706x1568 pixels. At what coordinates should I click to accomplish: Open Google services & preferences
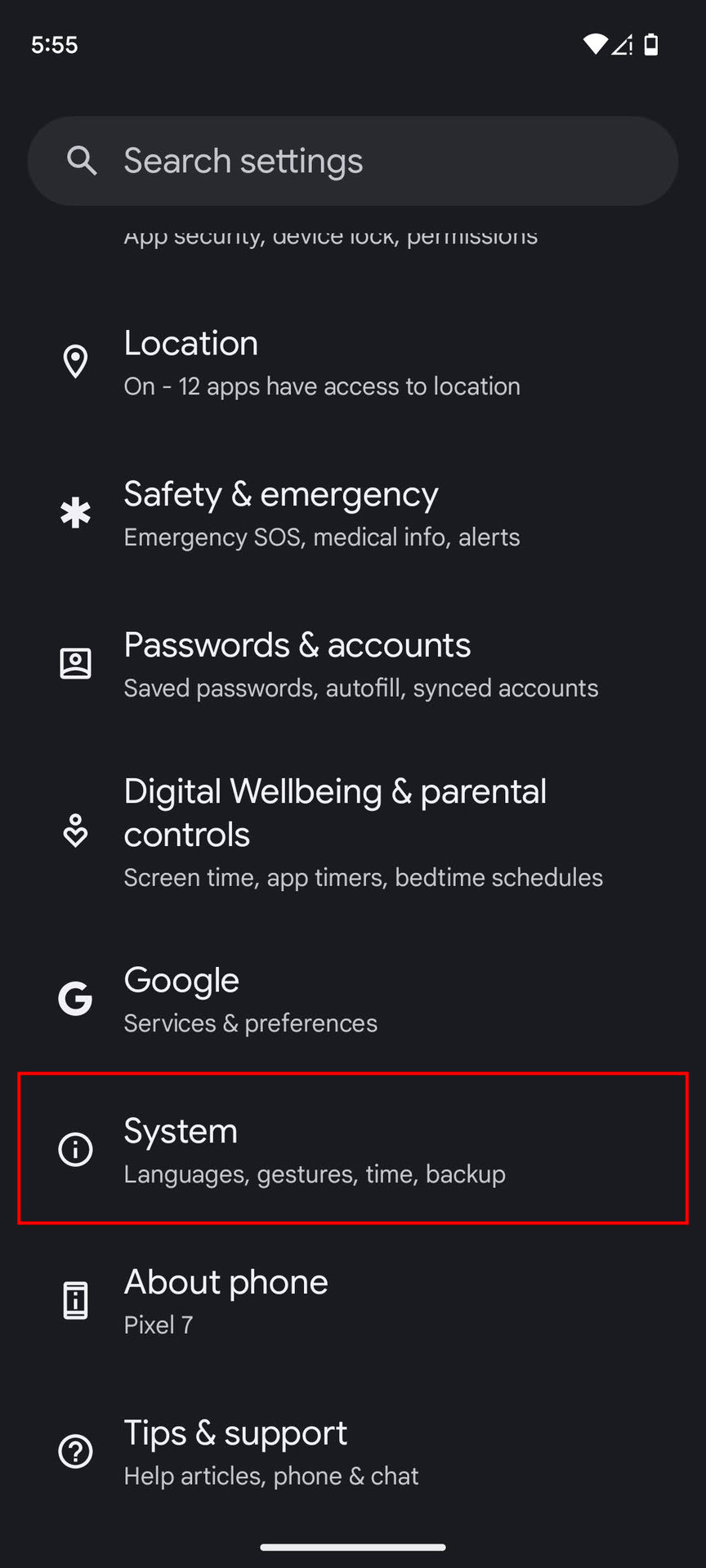(353, 999)
